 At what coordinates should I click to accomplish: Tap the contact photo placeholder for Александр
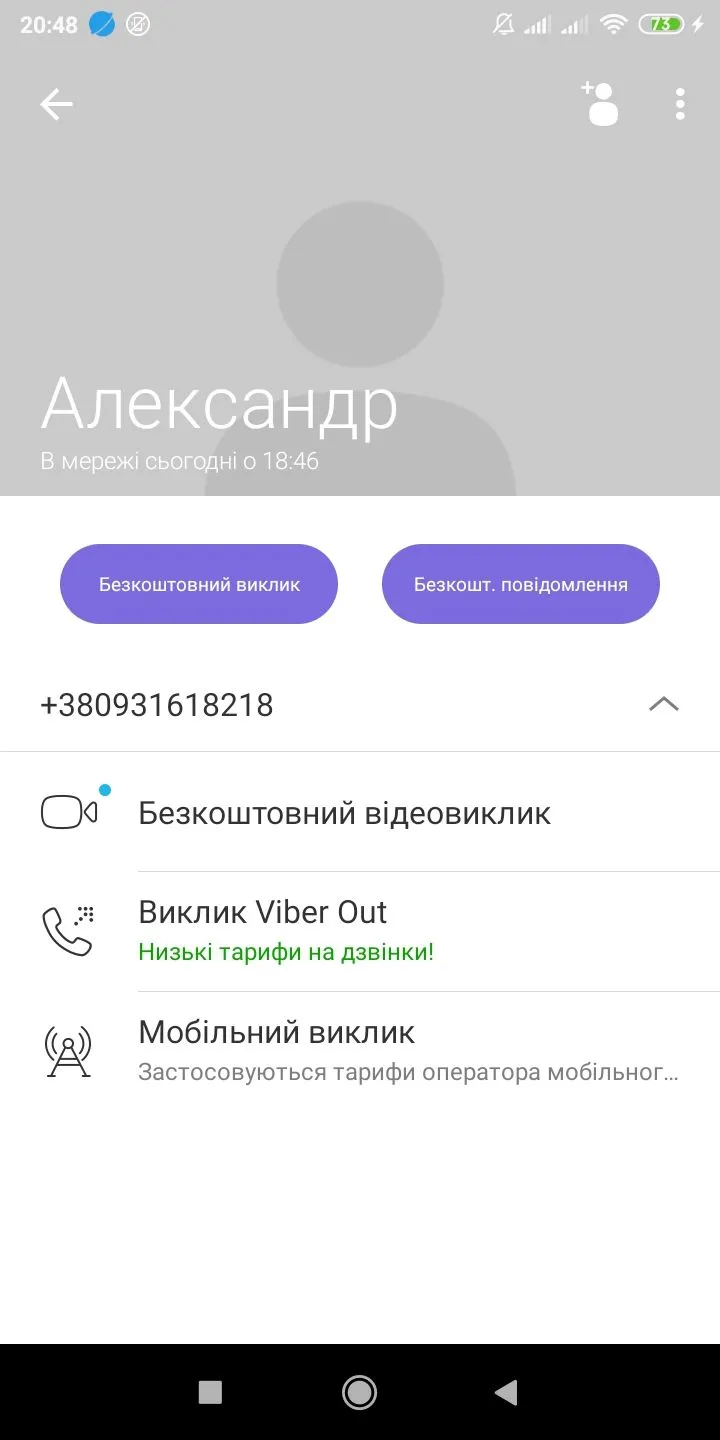(x=359, y=284)
